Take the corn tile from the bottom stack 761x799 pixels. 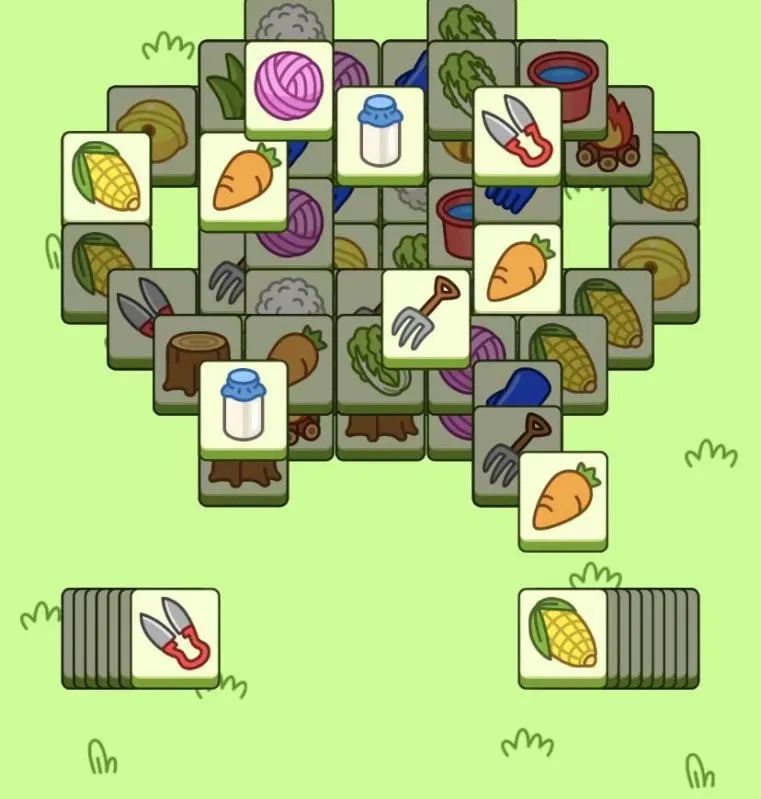pos(562,633)
